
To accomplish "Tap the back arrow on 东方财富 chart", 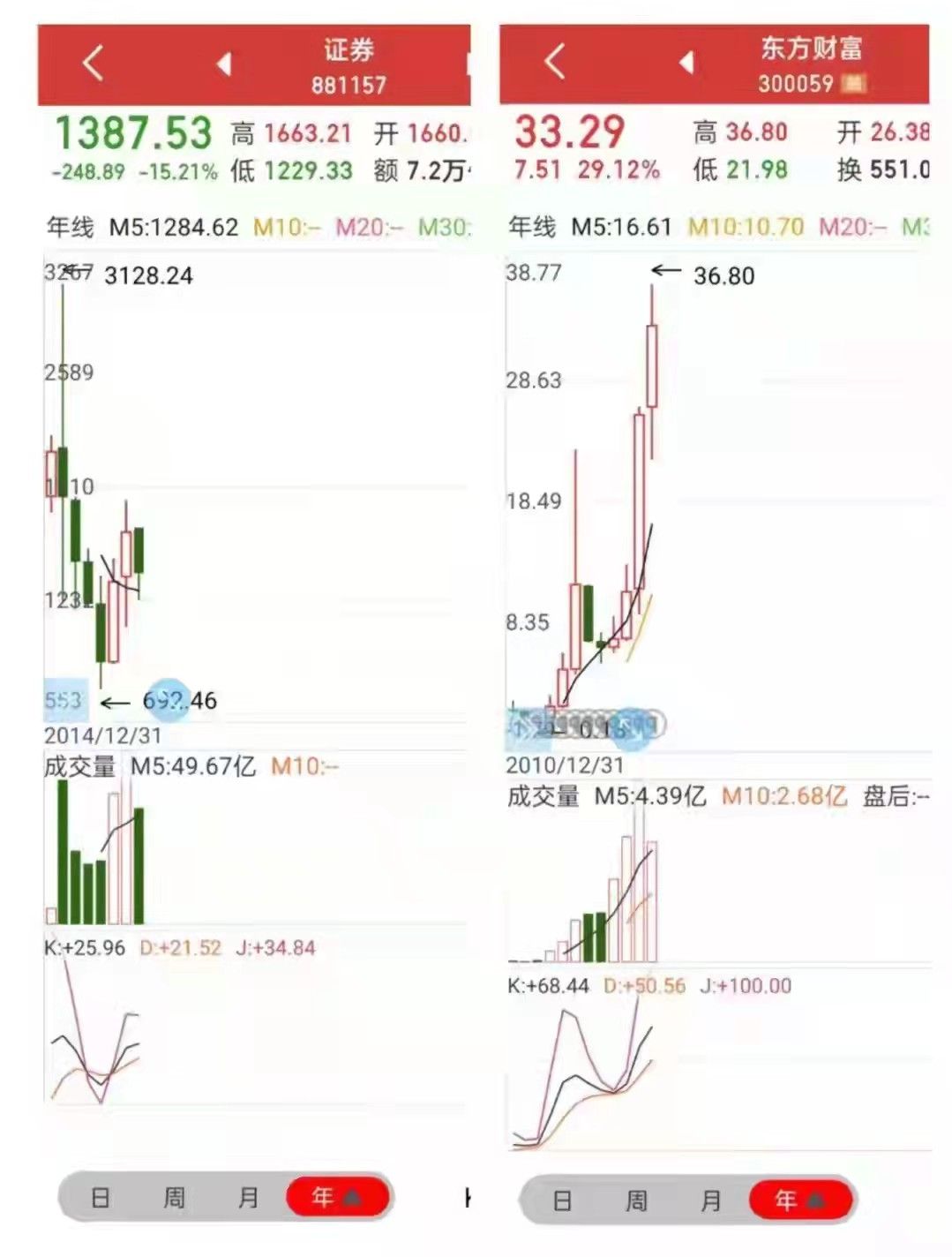I will [x=553, y=63].
